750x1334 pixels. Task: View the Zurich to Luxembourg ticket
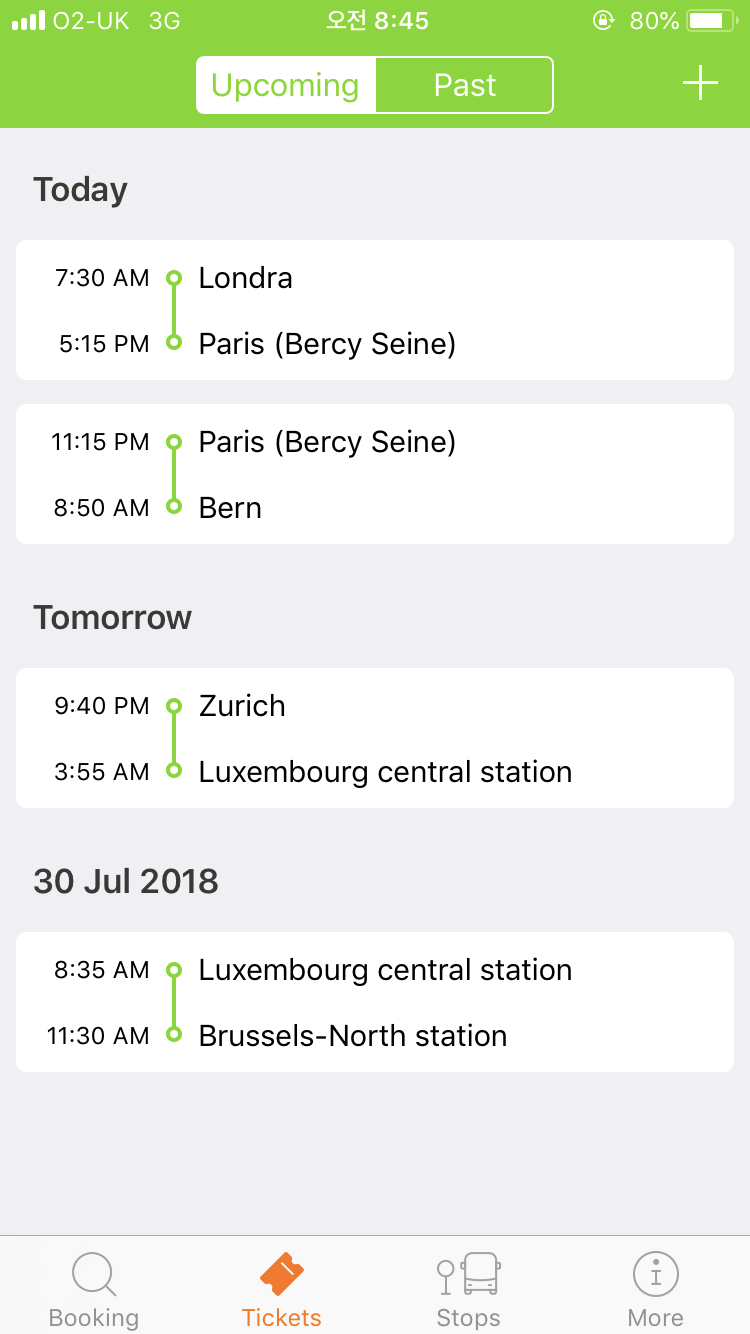pyautogui.click(x=375, y=738)
